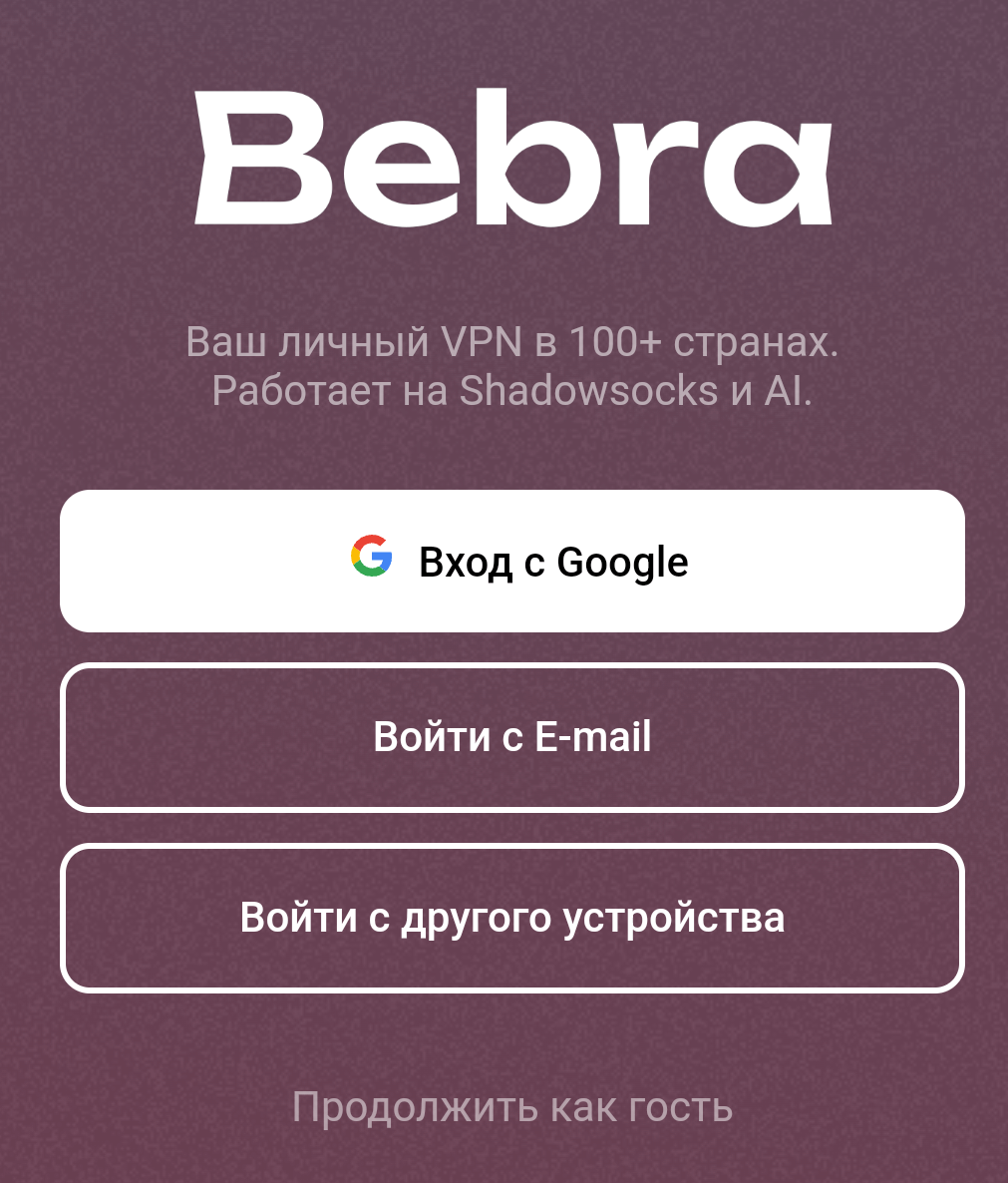The image size is (1008, 1183).
Task: Continue as guest via 'Продолжить как гость'
Action: pyautogui.click(x=511, y=1107)
